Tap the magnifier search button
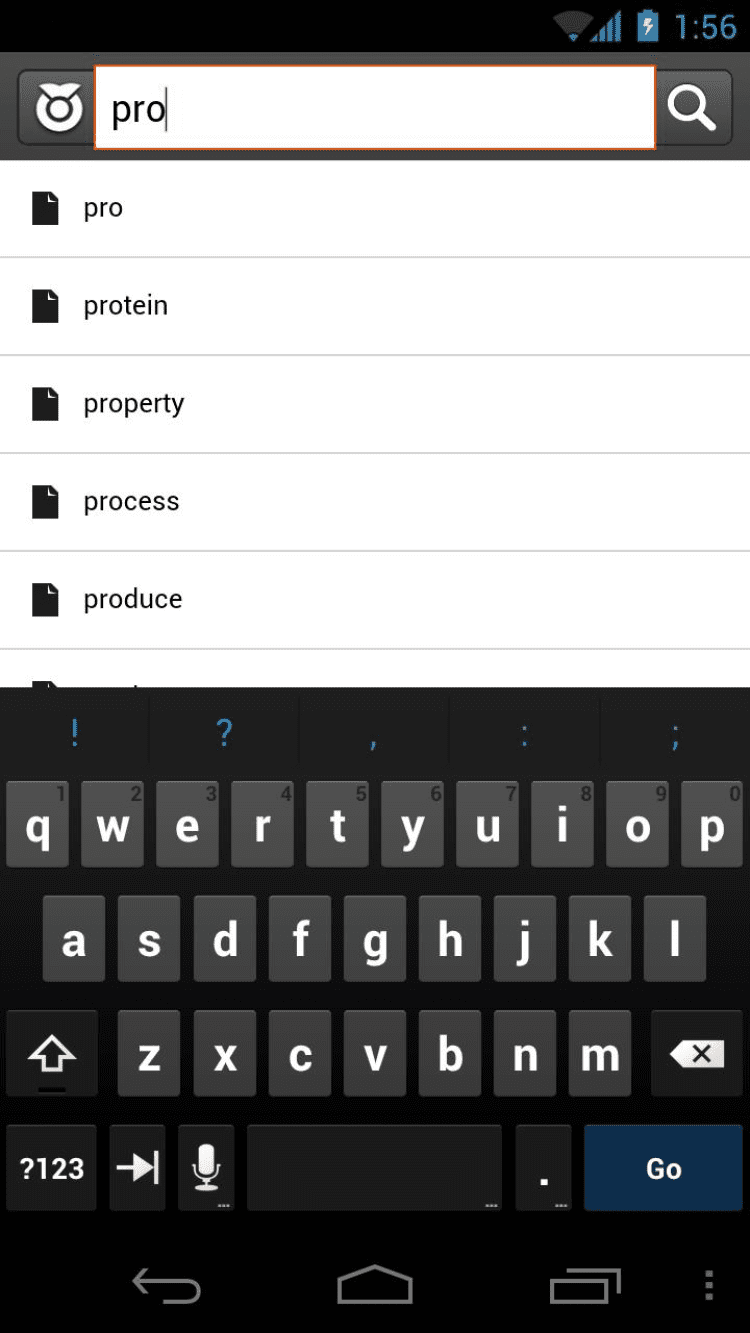Image resolution: width=750 pixels, height=1333 pixels. (693, 107)
